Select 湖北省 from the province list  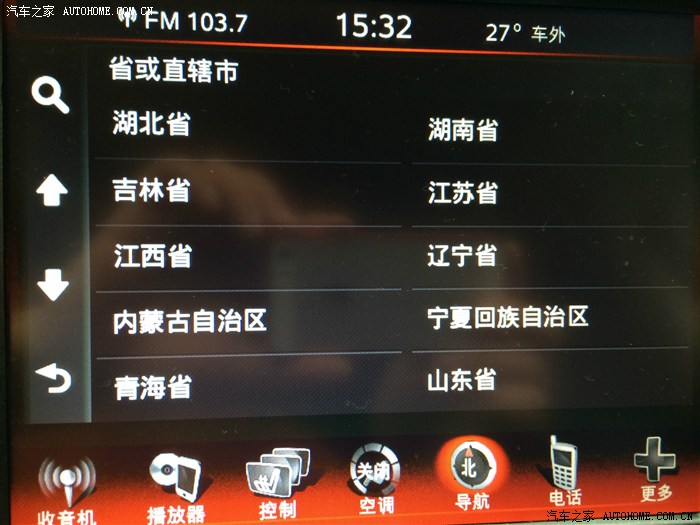(152, 124)
